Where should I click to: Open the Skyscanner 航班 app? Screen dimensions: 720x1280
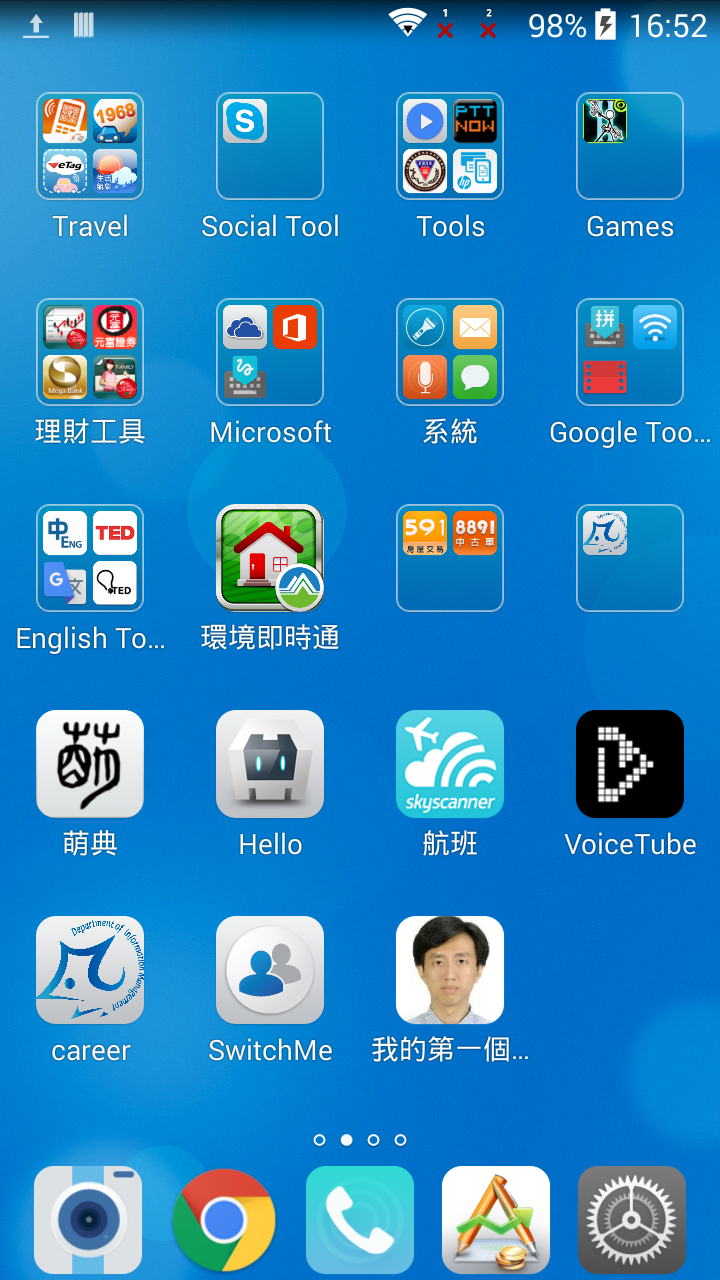tap(450, 764)
